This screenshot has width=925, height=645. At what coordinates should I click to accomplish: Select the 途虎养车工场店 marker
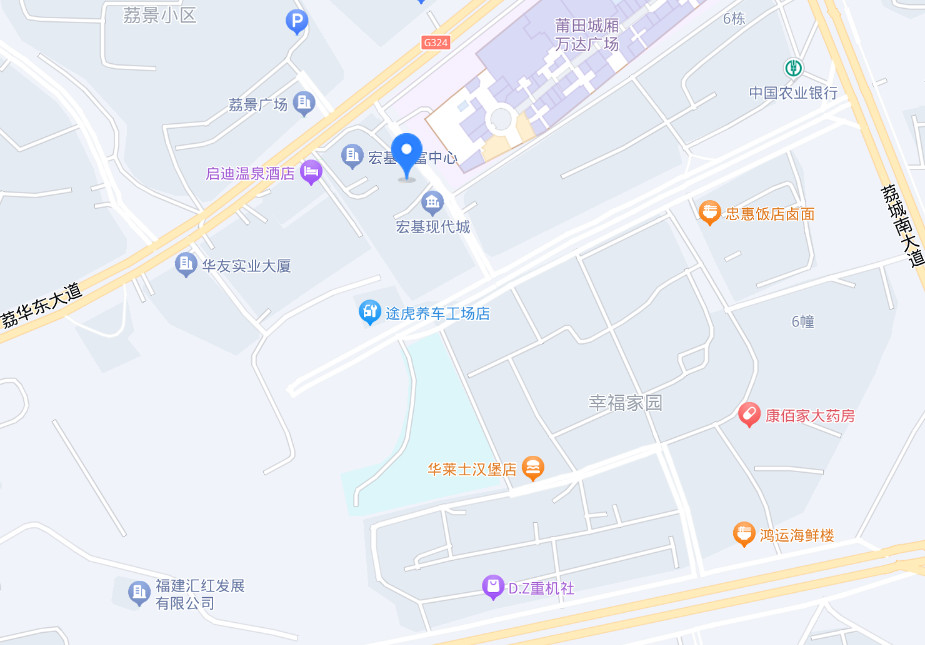click(370, 313)
